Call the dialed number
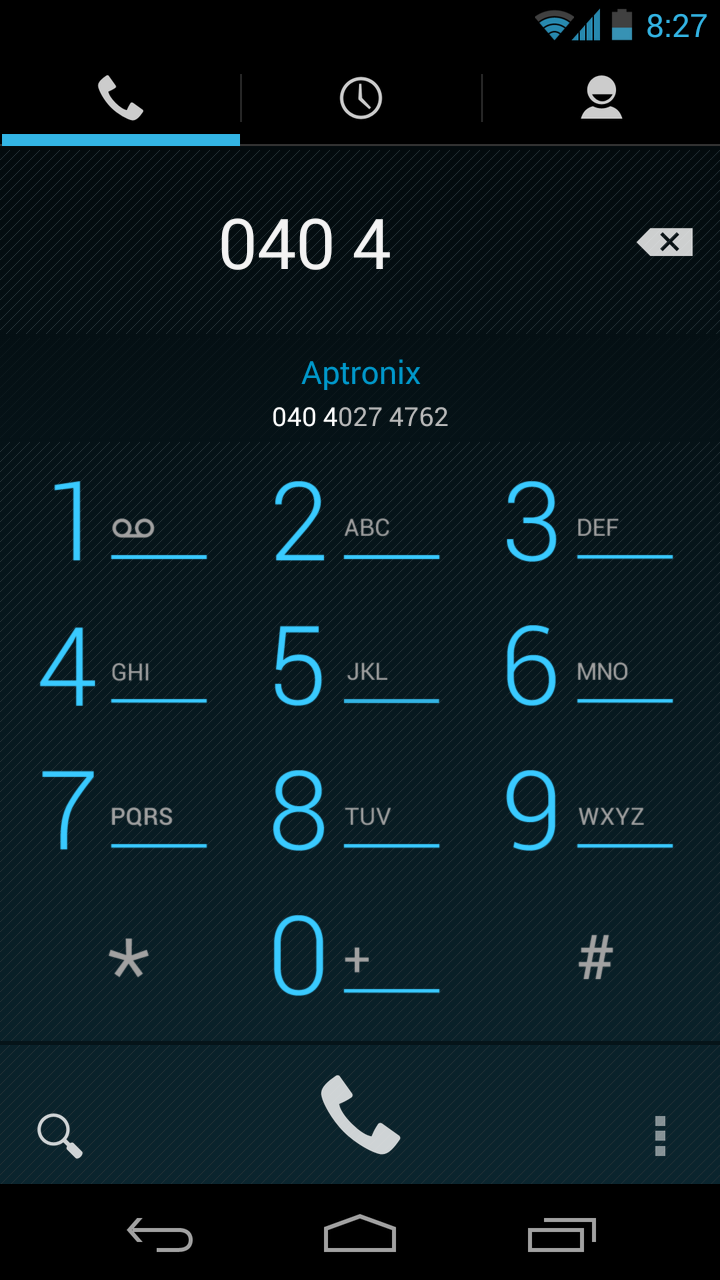Image resolution: width=720 pixels, height=1280 pixels. [360, 1115]
